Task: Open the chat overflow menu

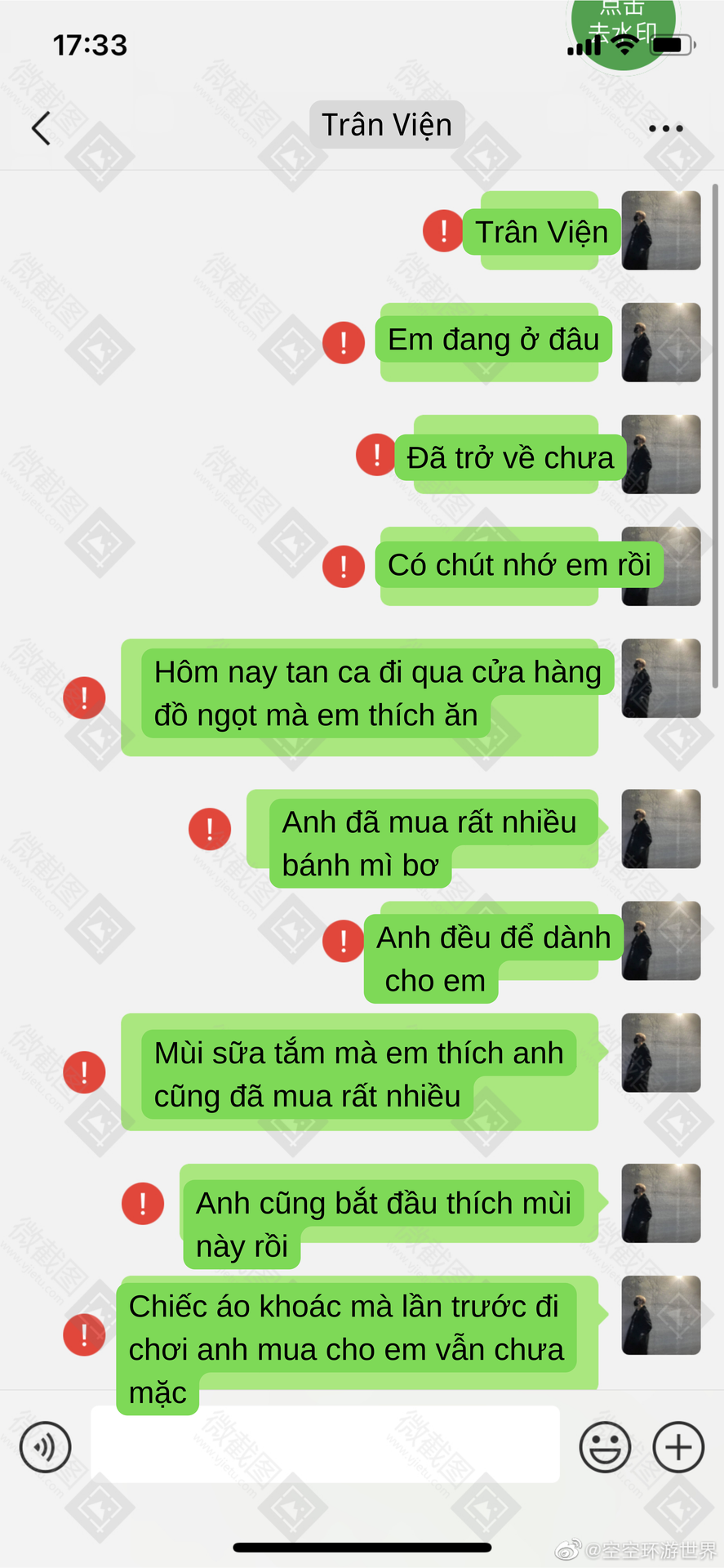Action: tap(665, 128)
